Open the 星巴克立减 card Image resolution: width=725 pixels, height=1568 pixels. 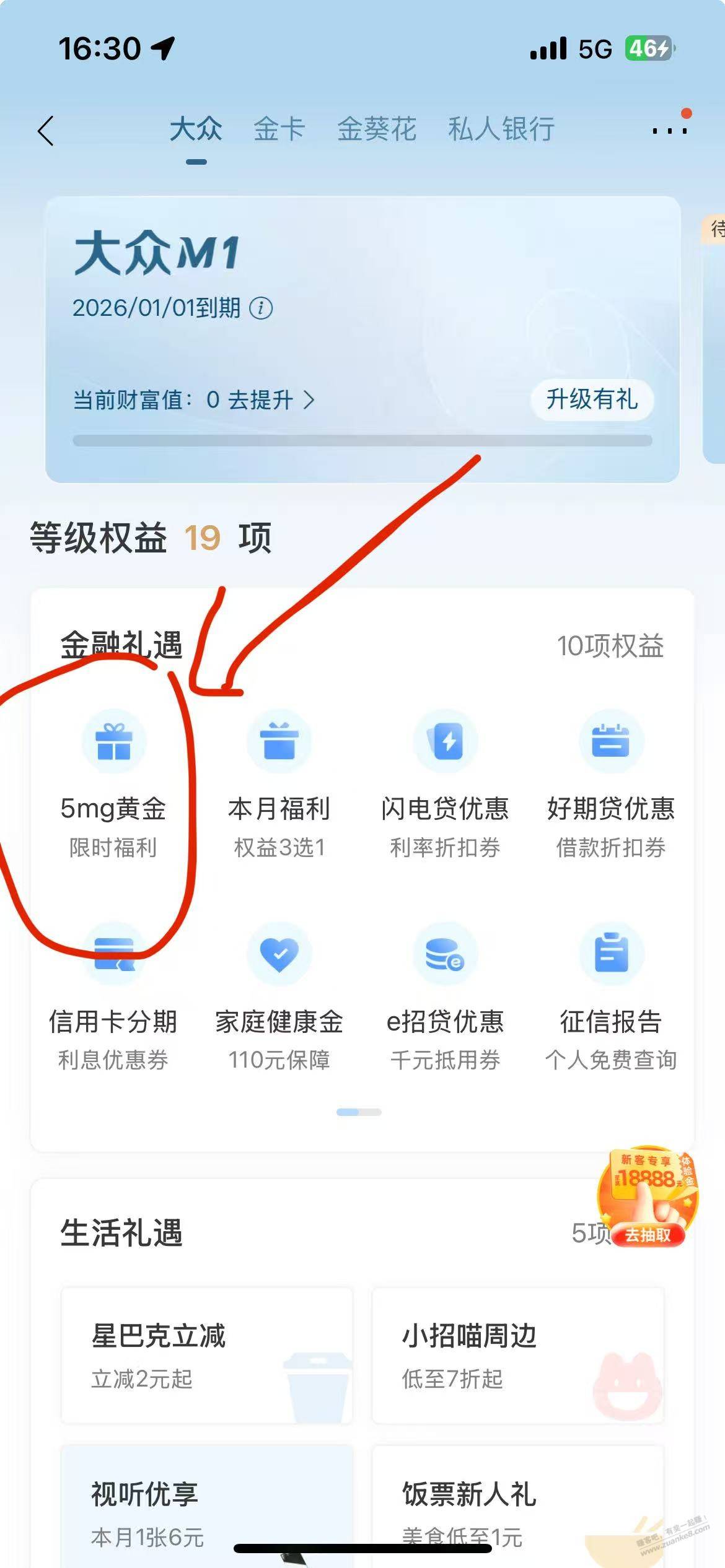pyautogui.click(x=207, y=1355)
